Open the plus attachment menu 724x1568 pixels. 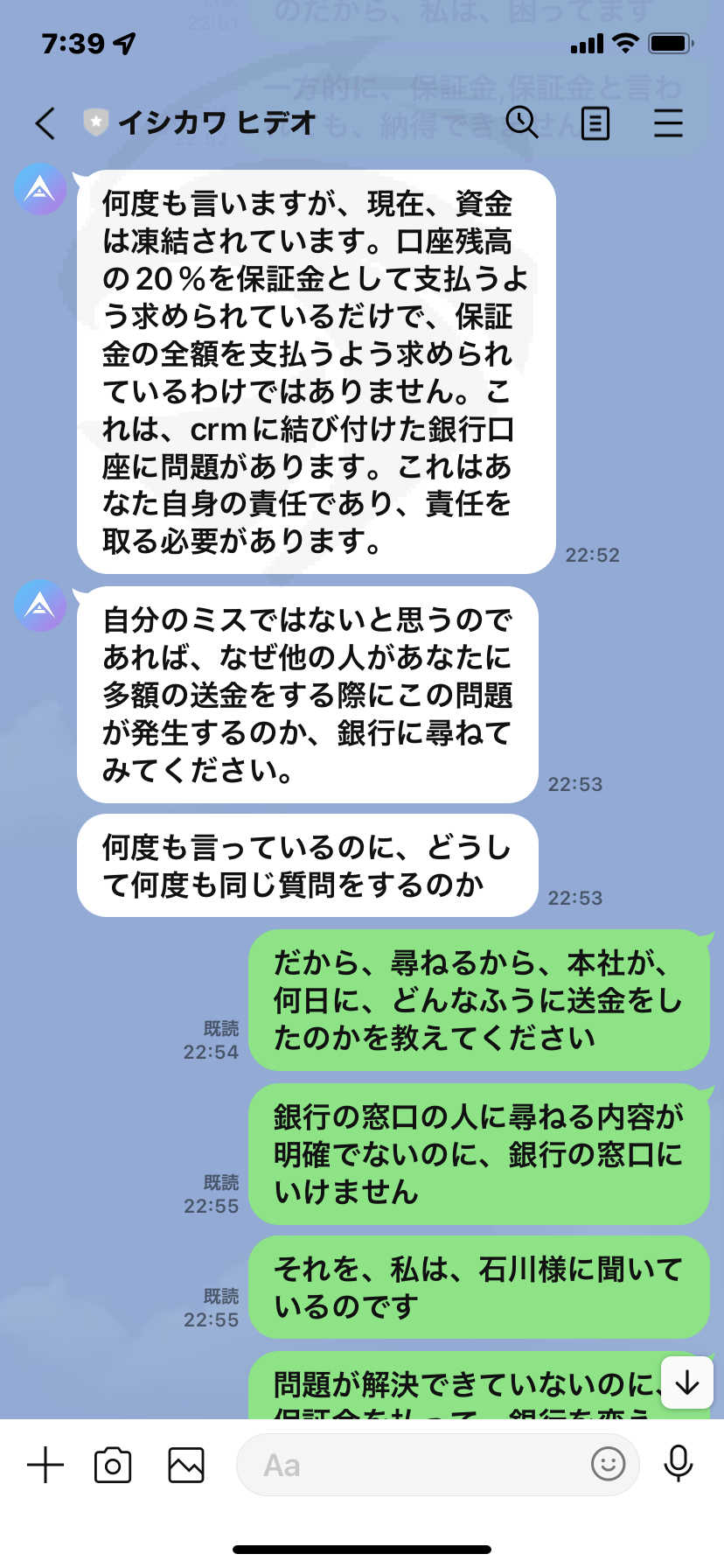(45, 1465)
